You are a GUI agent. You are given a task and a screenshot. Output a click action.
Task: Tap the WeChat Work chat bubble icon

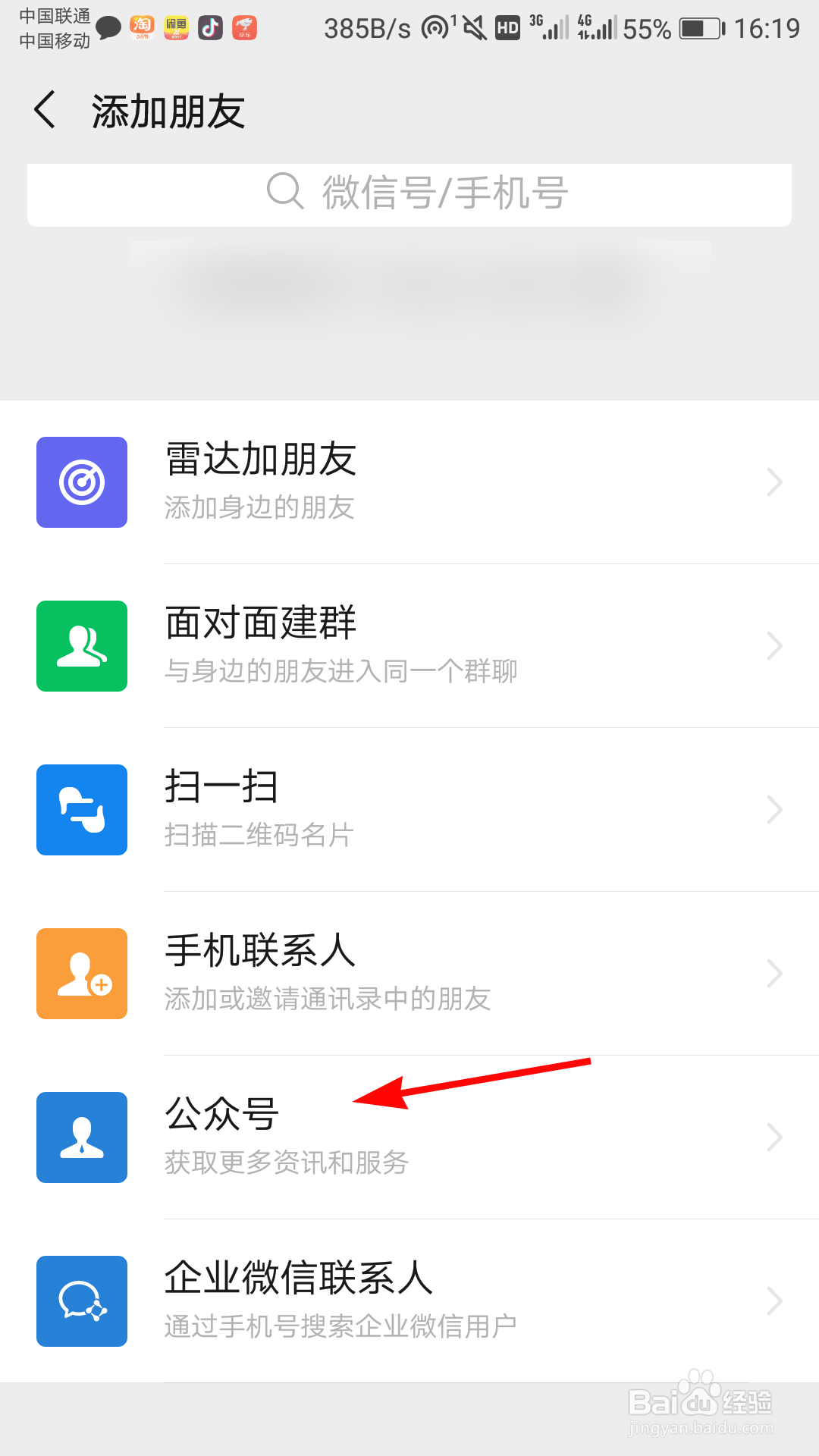[x=81, y=1301]
